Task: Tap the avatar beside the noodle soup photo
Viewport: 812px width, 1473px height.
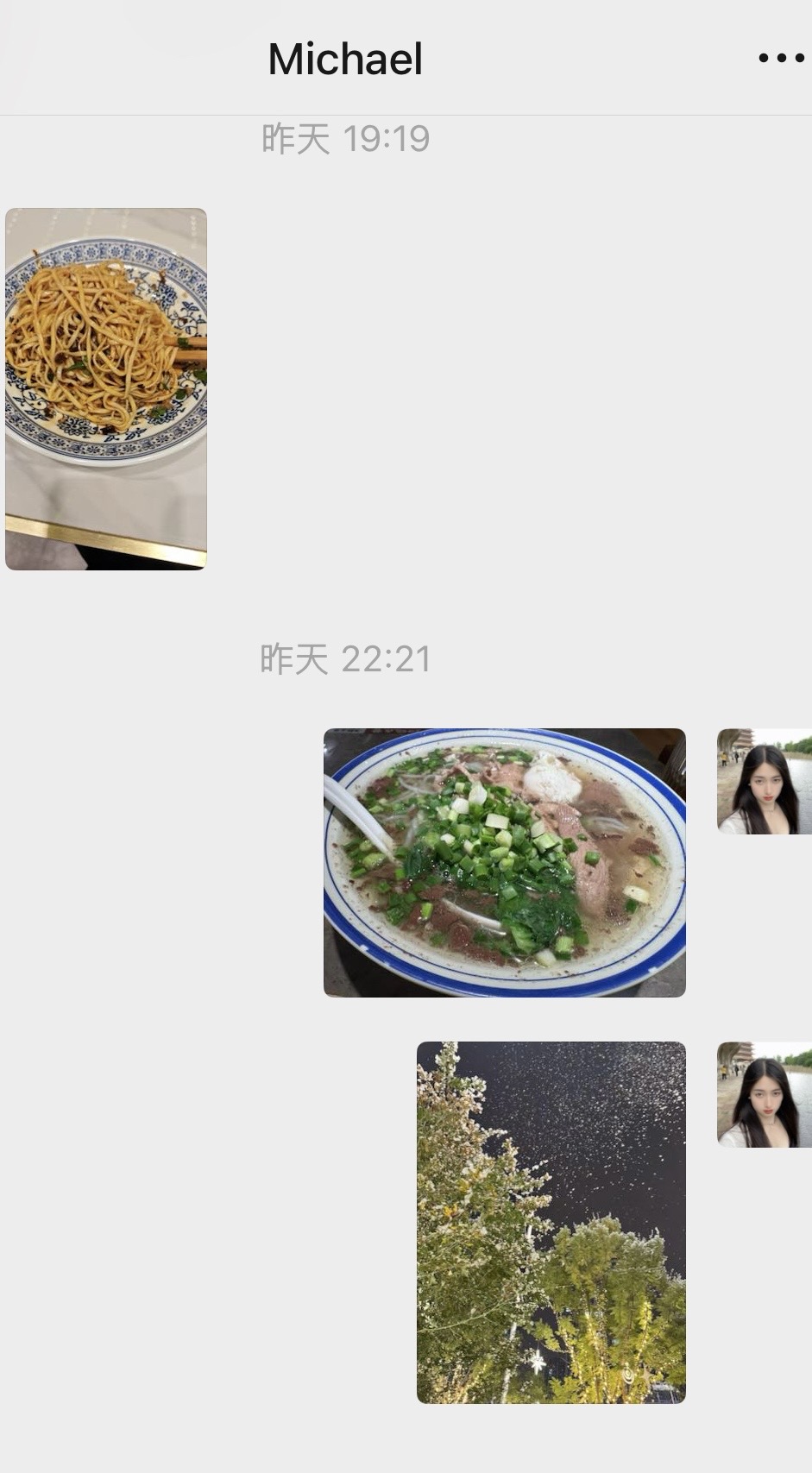Action: [x=765, y=782]
